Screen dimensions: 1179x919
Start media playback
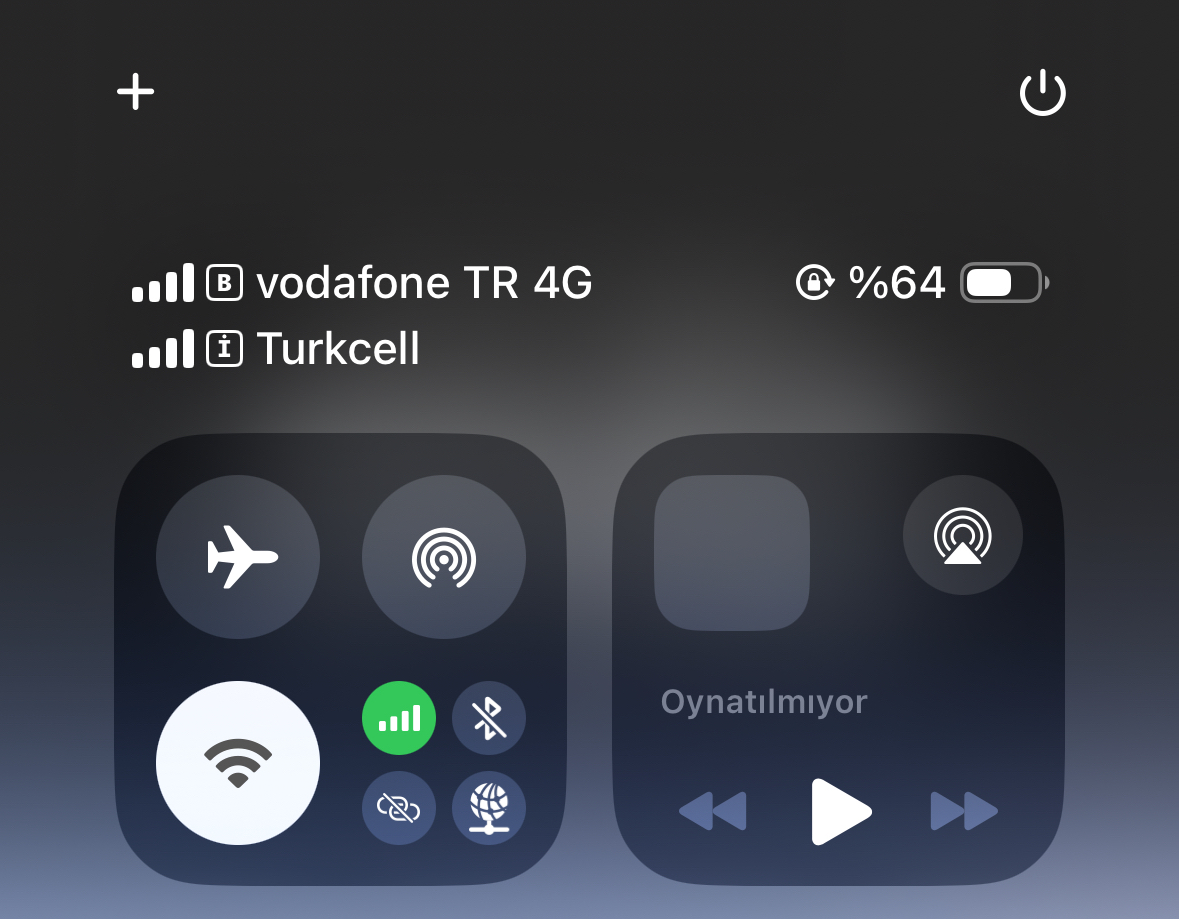840,811
